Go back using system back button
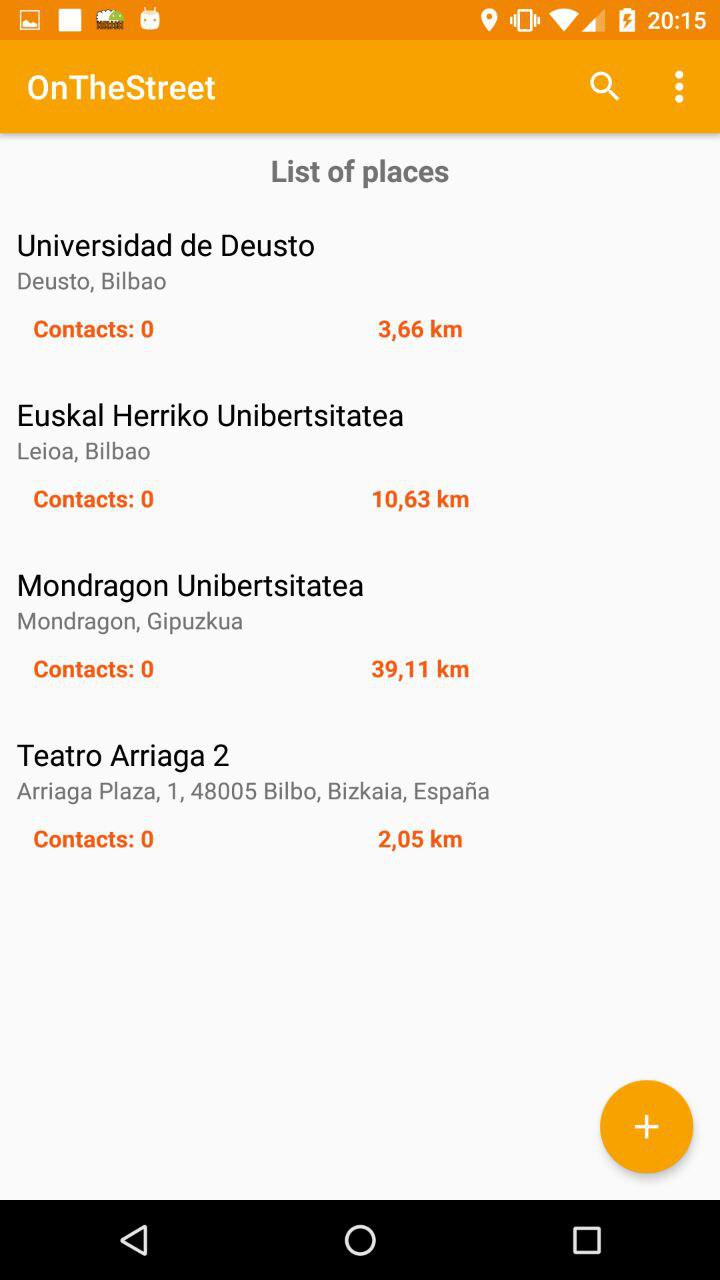This screenshot has height=1280, width=720. 134,1240
